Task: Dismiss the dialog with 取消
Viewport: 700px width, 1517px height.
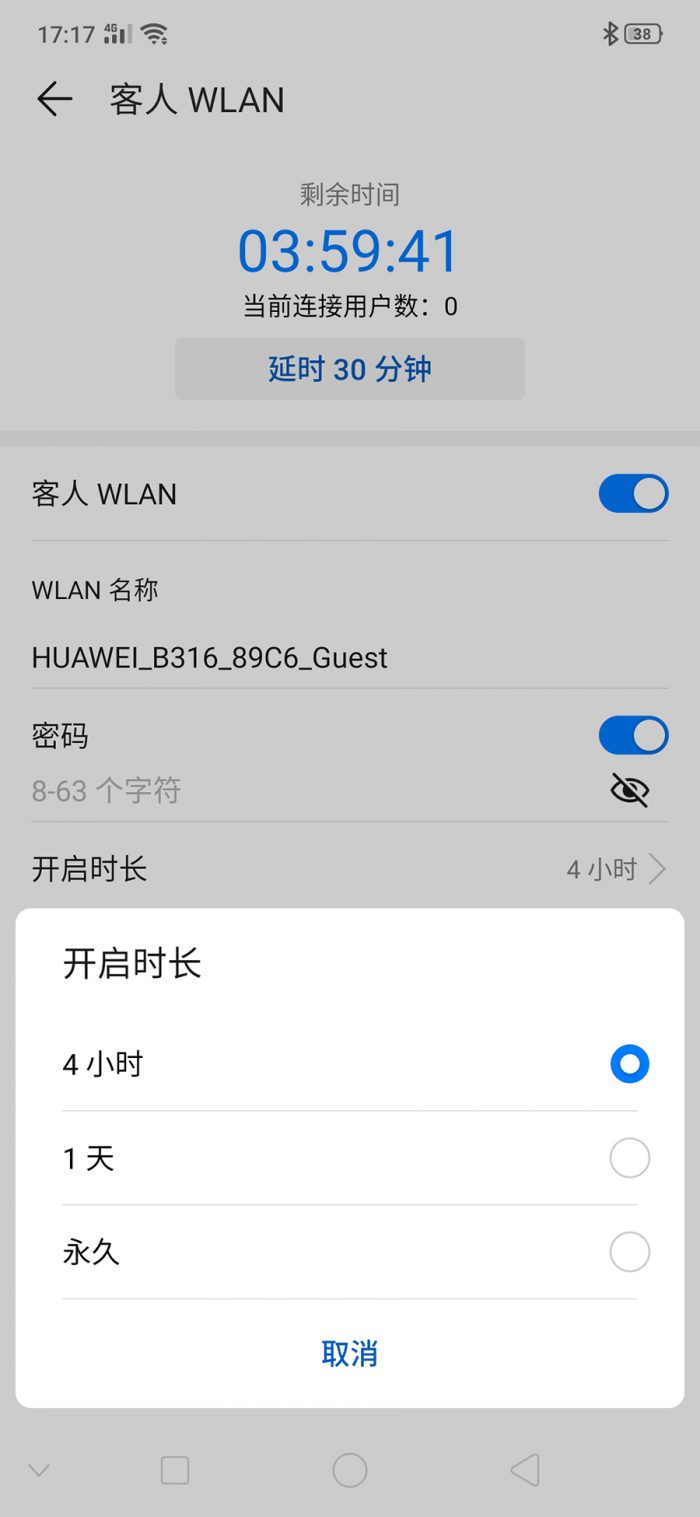Action: 349,1353
